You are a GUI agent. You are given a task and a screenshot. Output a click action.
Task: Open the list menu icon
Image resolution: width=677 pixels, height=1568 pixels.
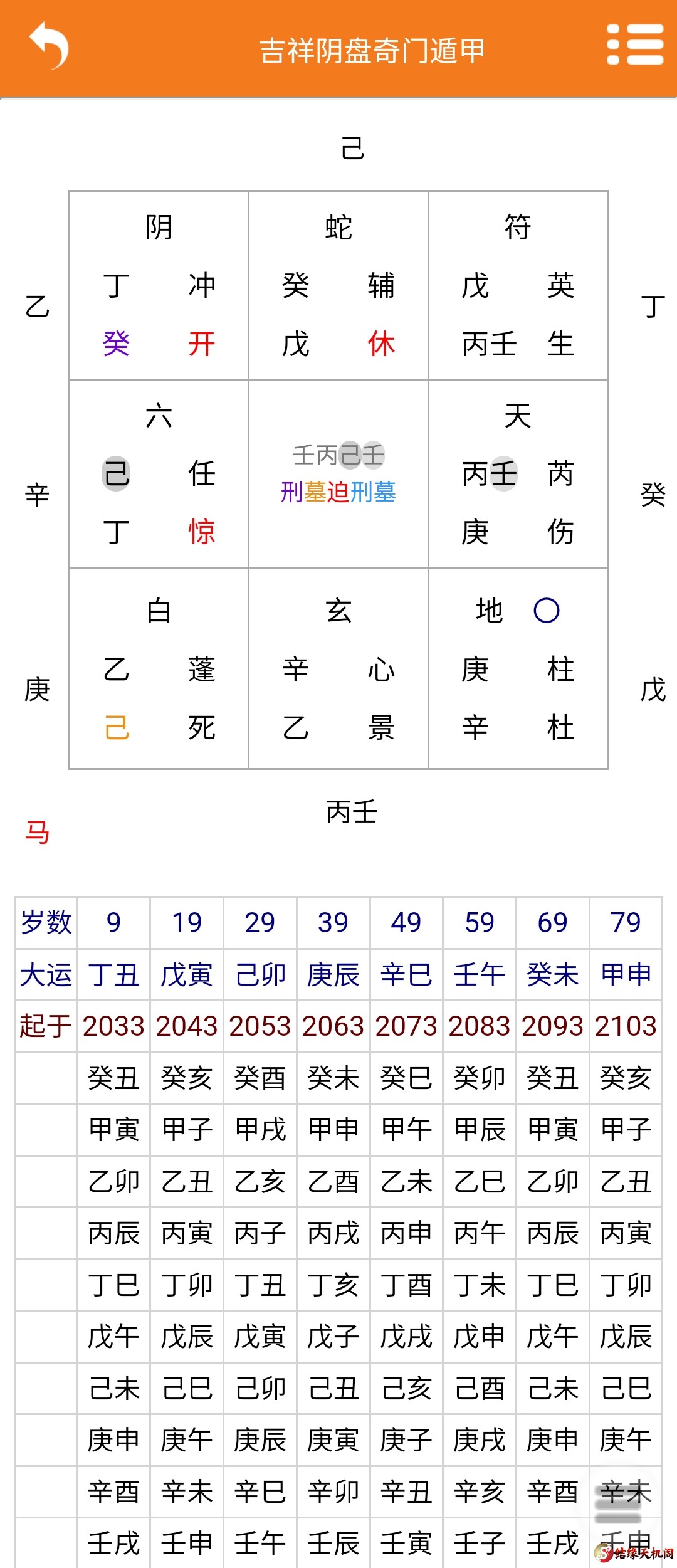(634, 45)
